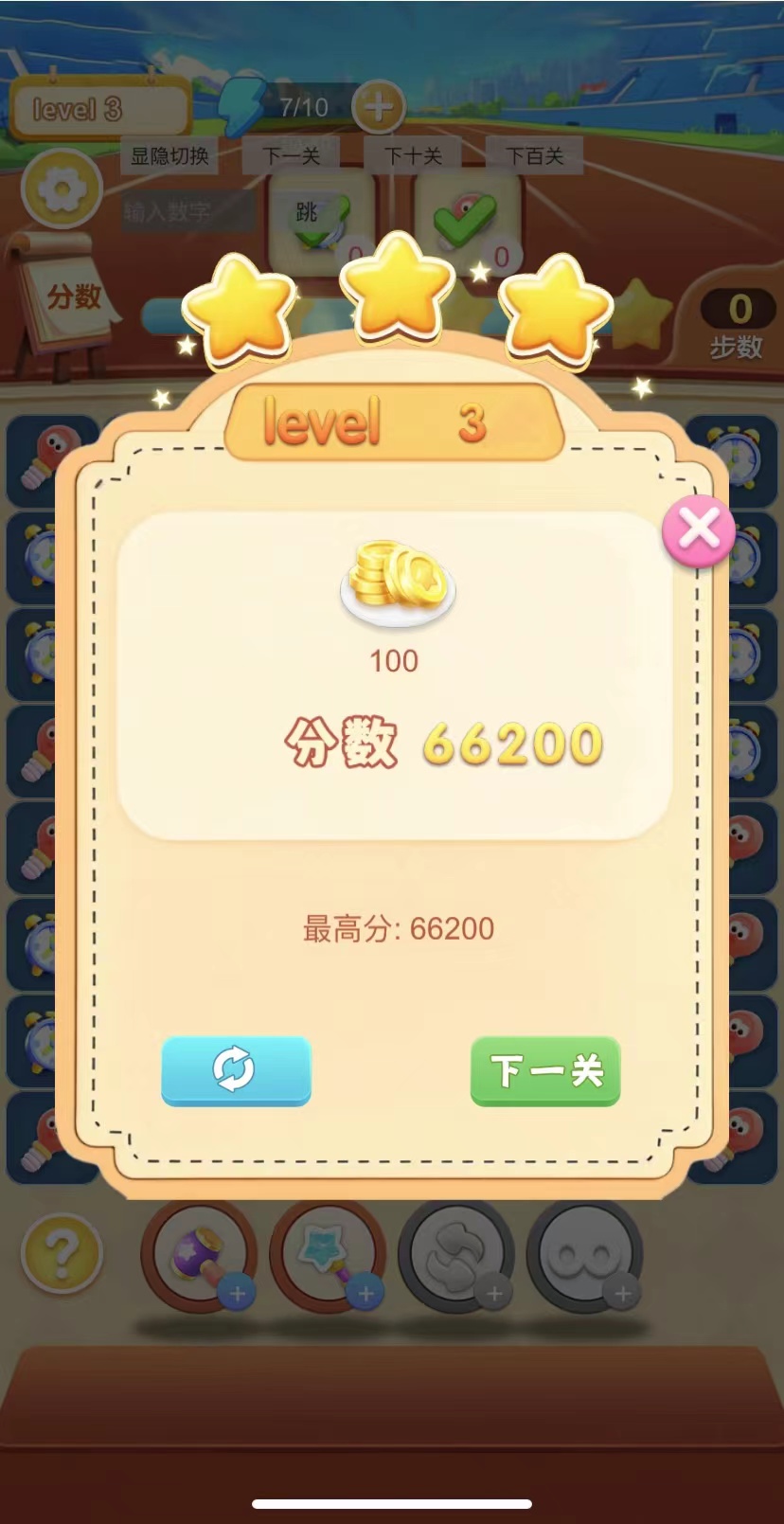Image resolution: width=784 pixels, height=1524 pixels.
Task: Go to the next level with 下一关
Action: click(545, 1071)
